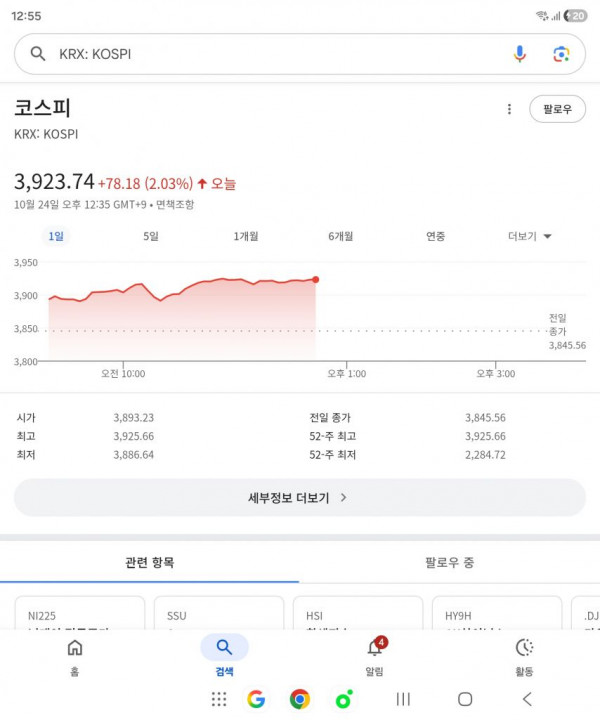Follow KOSPI with the 팔로우 button
Viewport: 600px width, 720px height.
tap(557, 109)
